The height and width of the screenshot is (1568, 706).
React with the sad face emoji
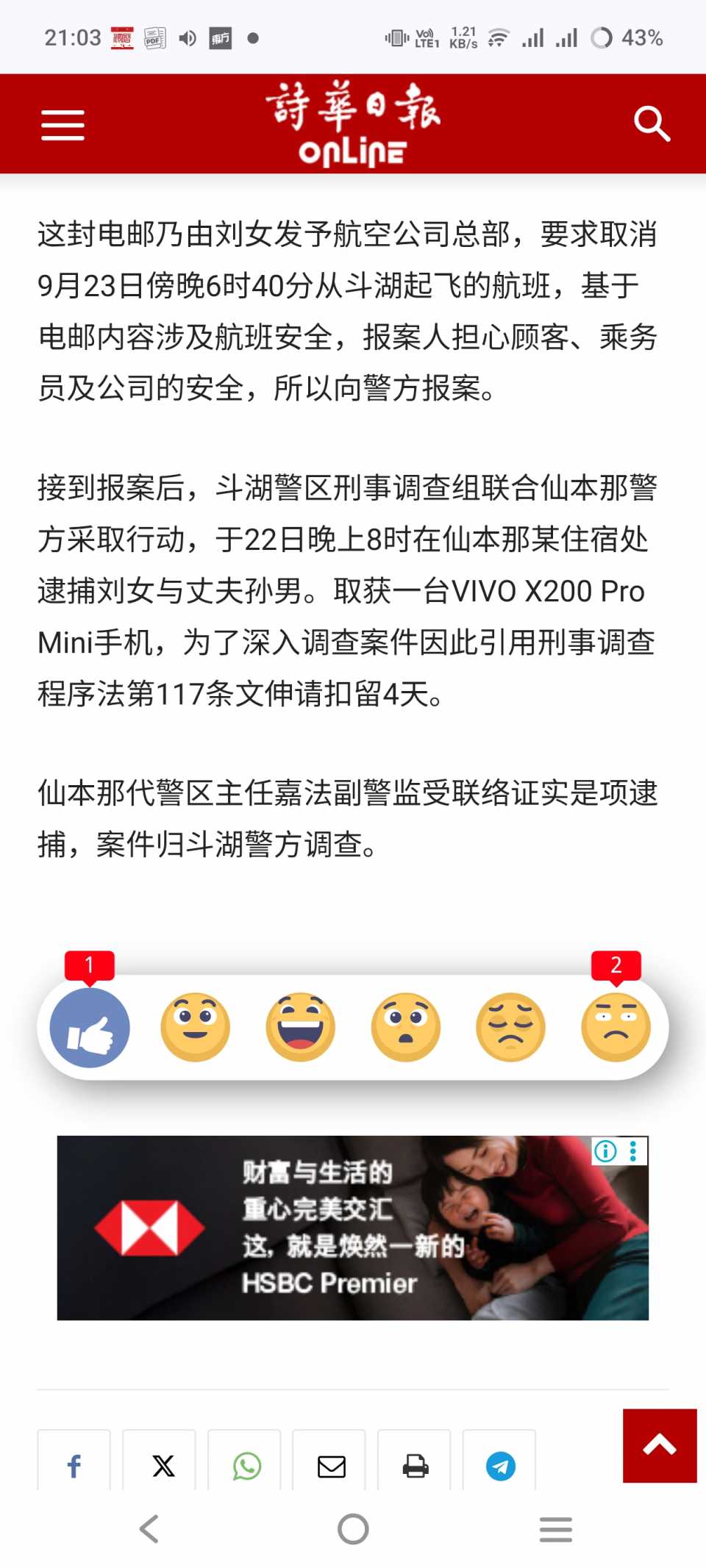[510, 1027]
